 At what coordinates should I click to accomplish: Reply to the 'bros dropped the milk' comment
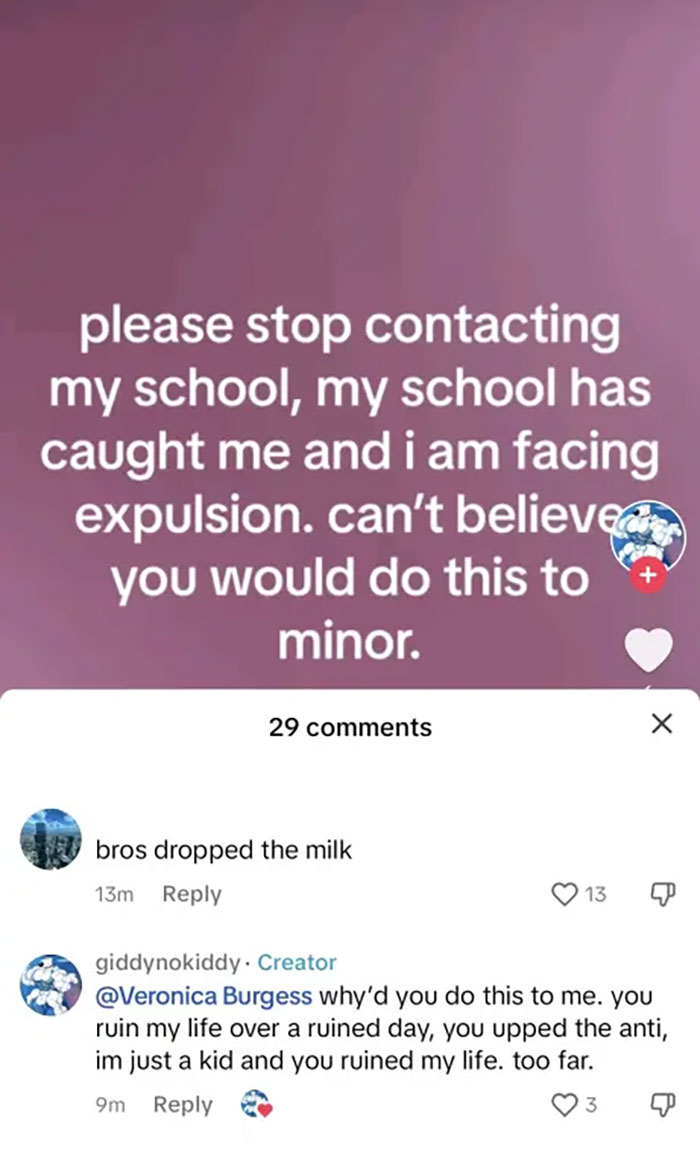point(191,894)
